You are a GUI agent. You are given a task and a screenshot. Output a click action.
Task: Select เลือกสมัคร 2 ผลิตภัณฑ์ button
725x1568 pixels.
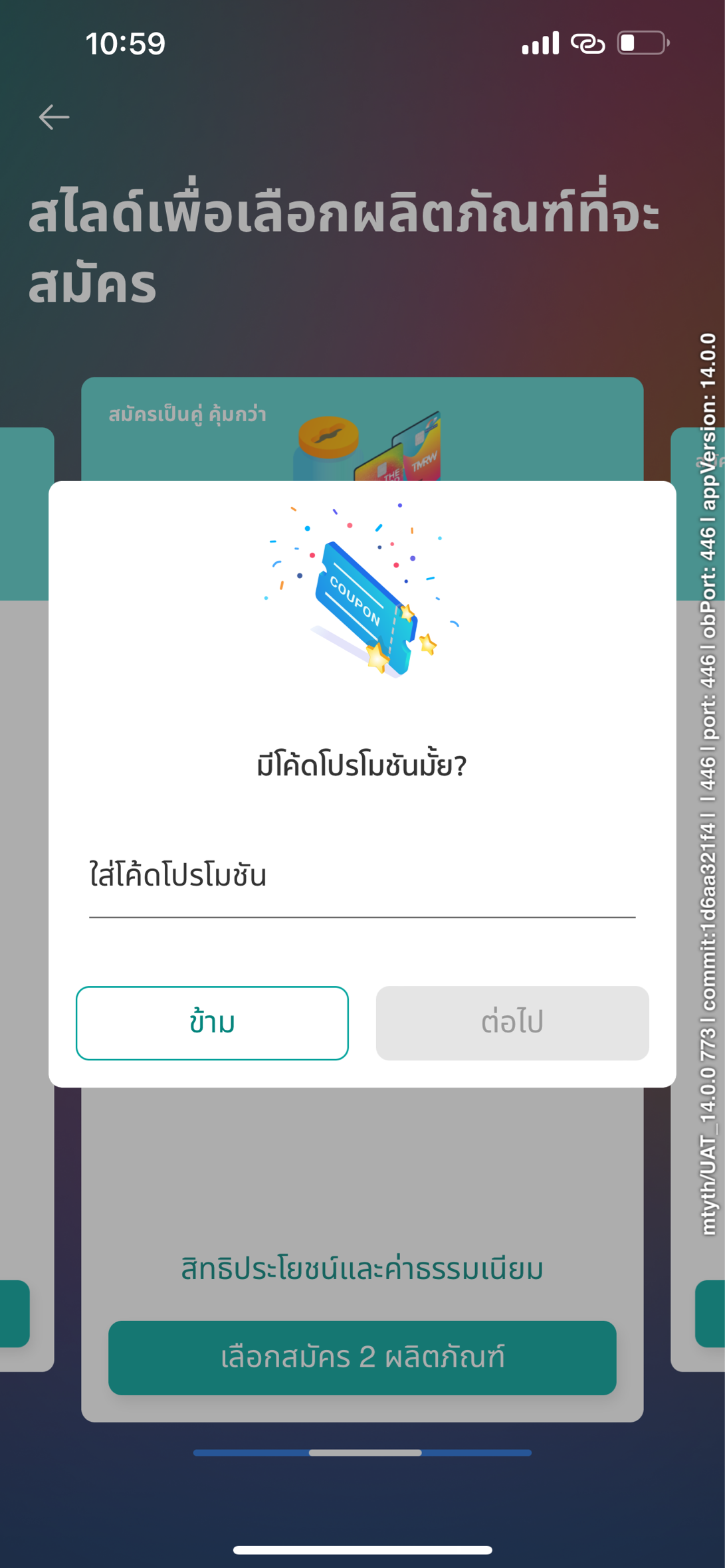pos(362,1357)
